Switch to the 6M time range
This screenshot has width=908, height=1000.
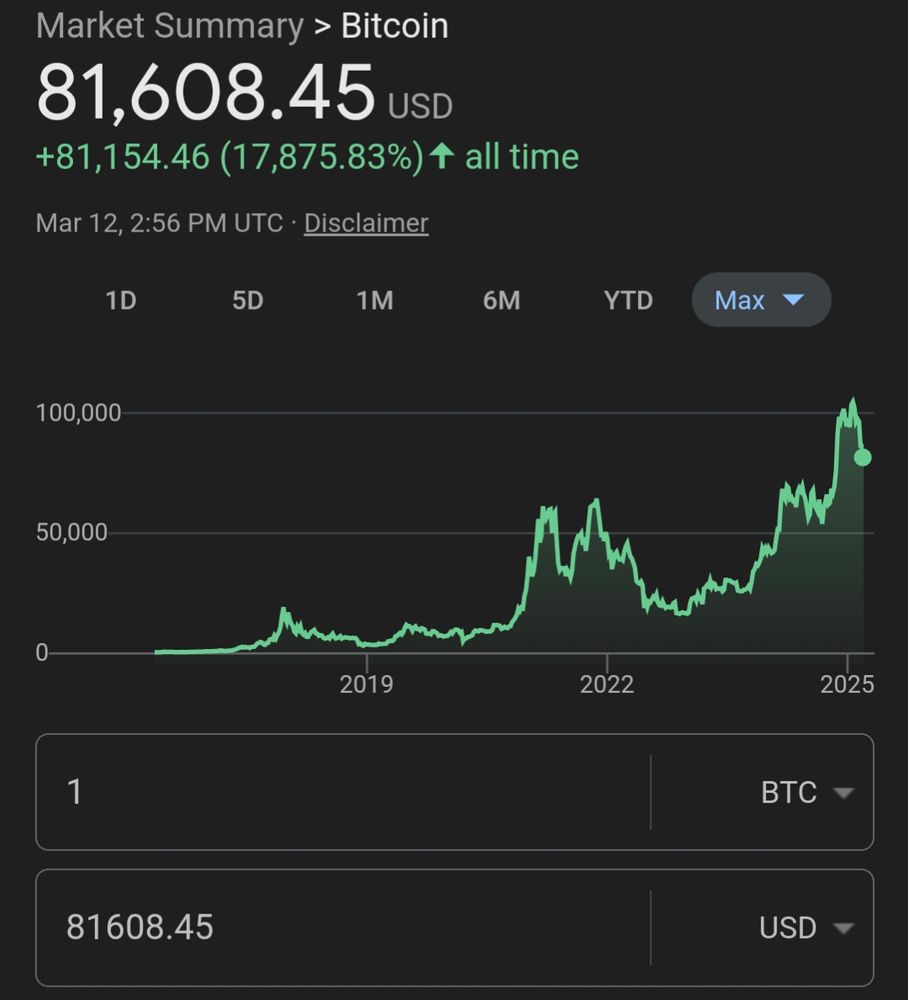[x=501, y=300]
